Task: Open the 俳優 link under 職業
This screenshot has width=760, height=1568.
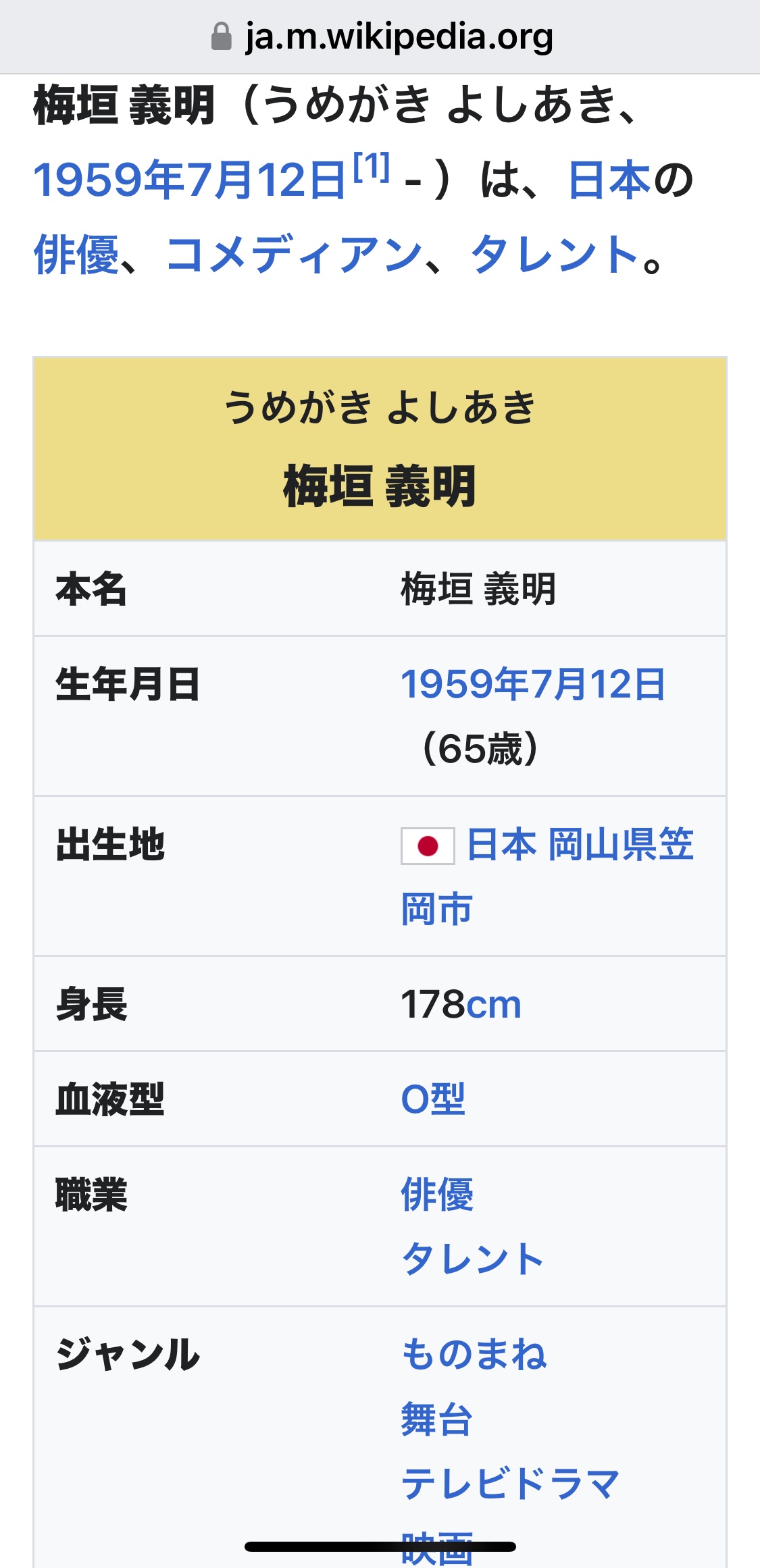Action: click(437, 1194)
